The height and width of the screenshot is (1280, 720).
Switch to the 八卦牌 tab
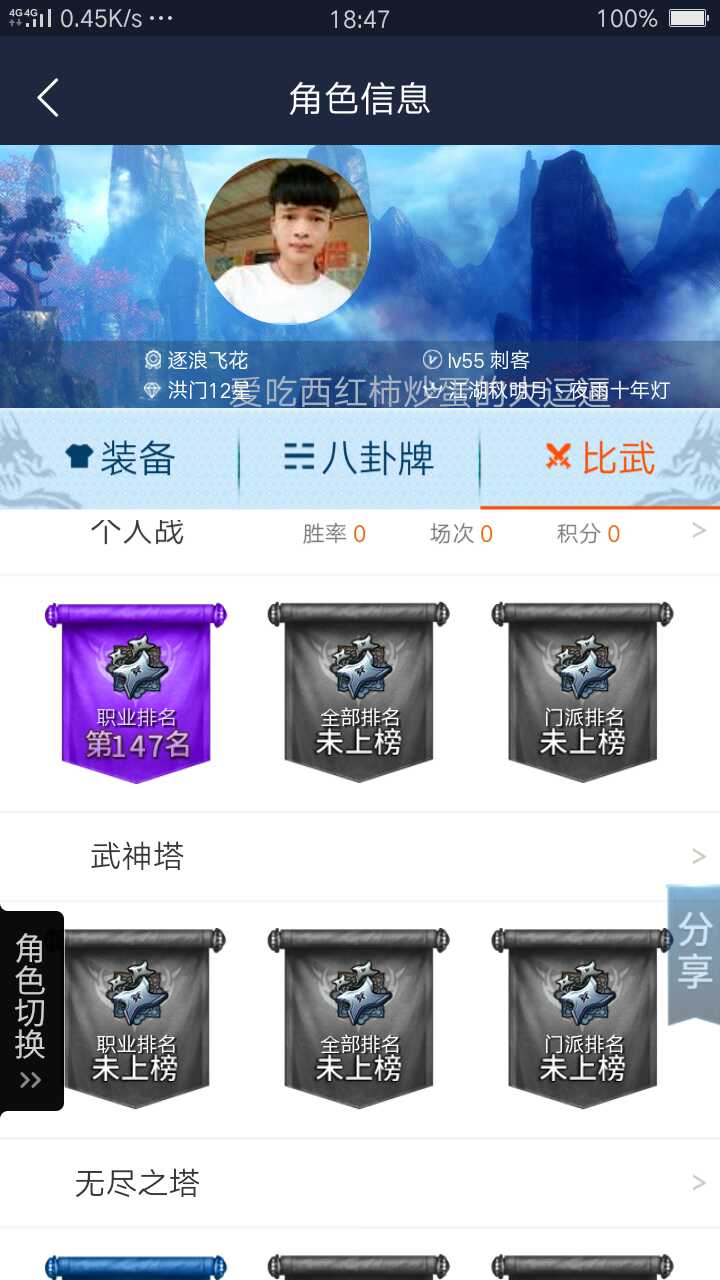click(x=360, y=458)
